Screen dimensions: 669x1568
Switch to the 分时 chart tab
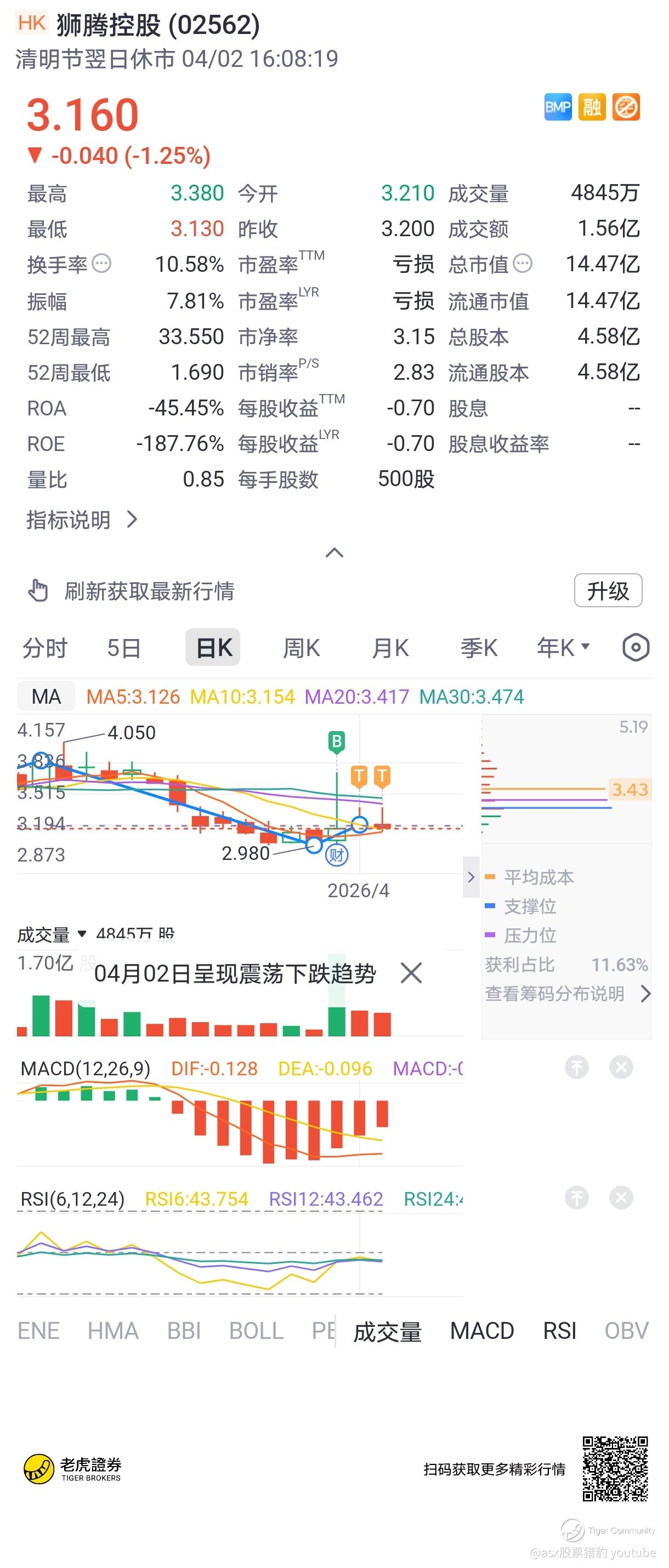[x=44, y=648]
